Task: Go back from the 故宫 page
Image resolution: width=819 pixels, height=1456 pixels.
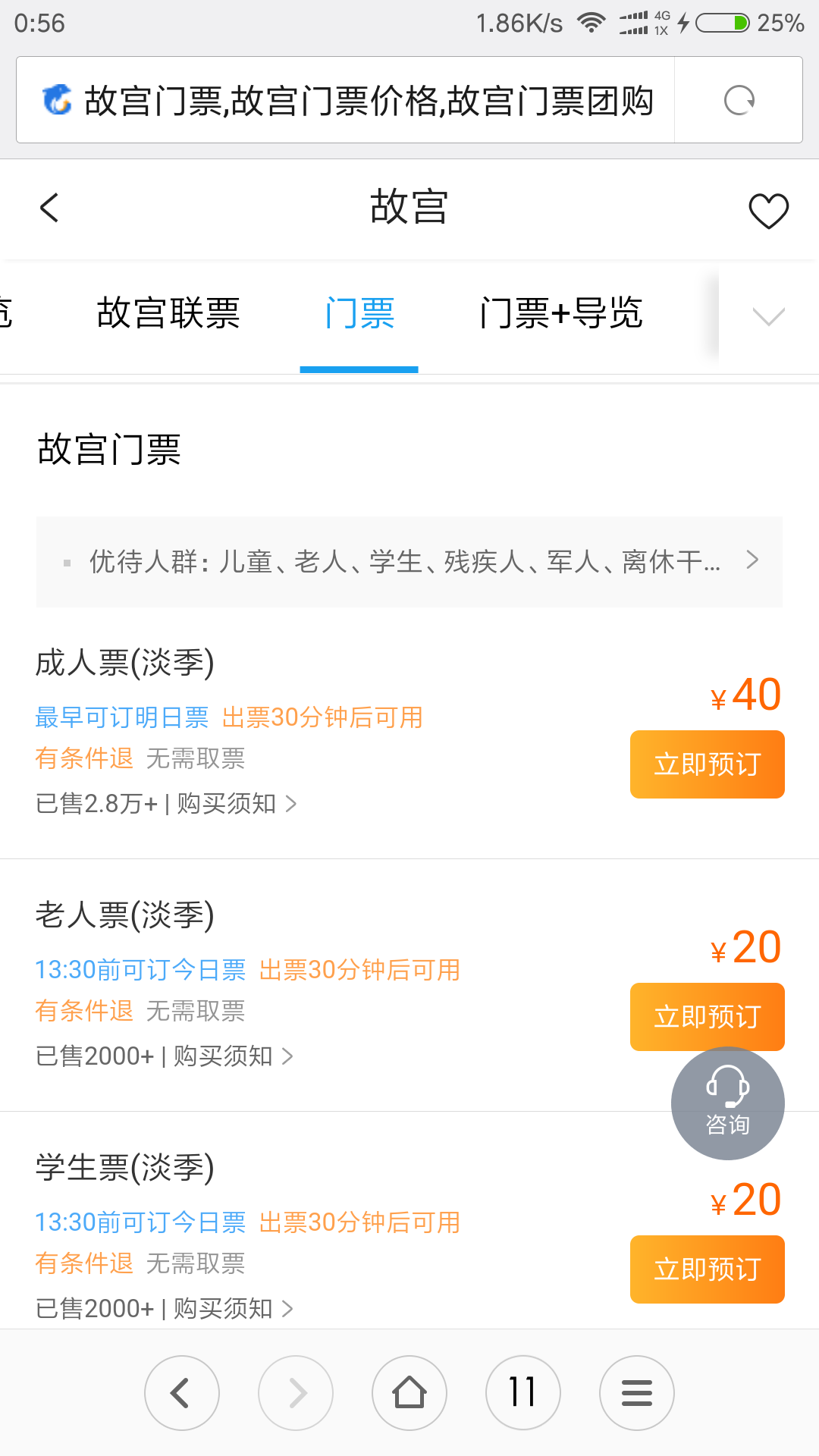Action: (49, 208)
